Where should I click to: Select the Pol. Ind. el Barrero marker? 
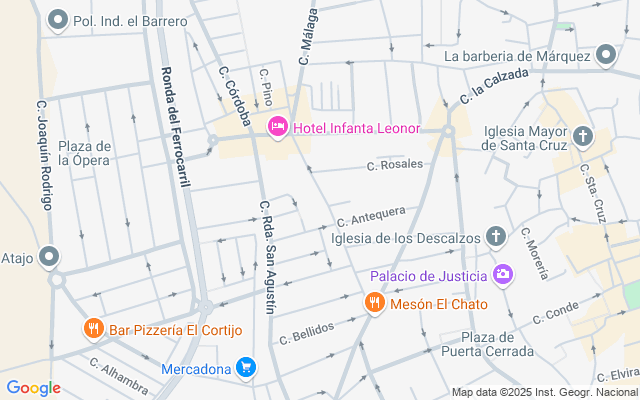point(58,20)
